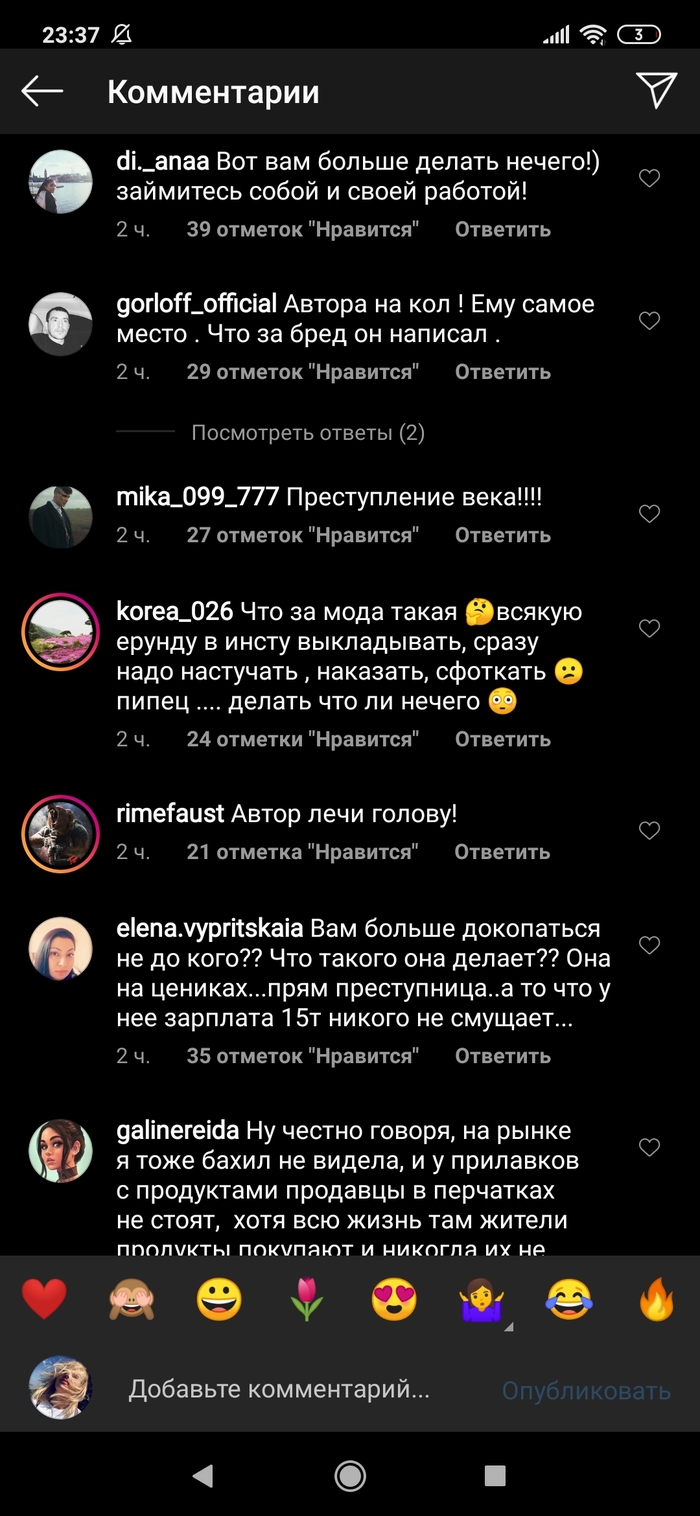The height and width of the screenshot is (1516, 700).
Task: Like the comment by di._anaa
Action: coord(649,178)
